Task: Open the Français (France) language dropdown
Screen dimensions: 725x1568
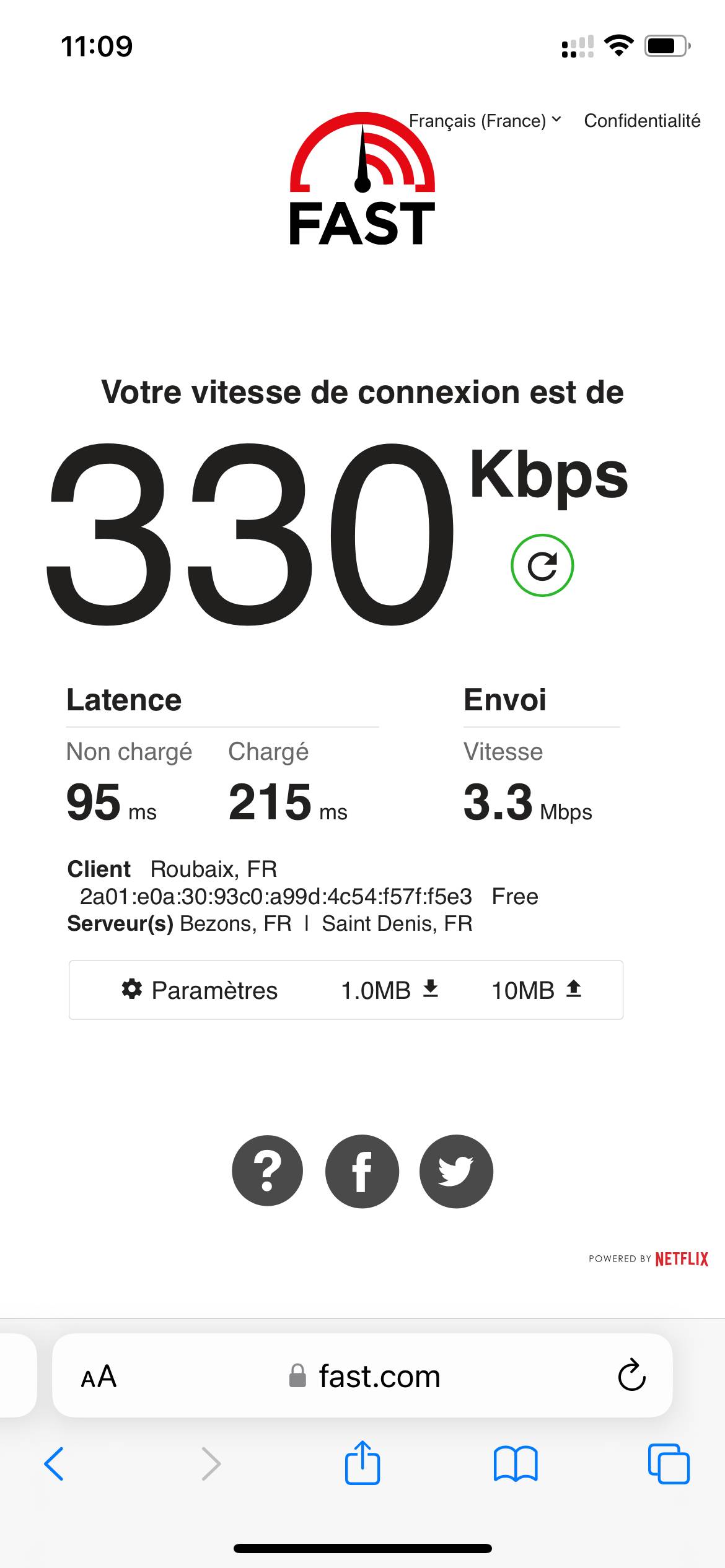Action: (x=485, y=121)
